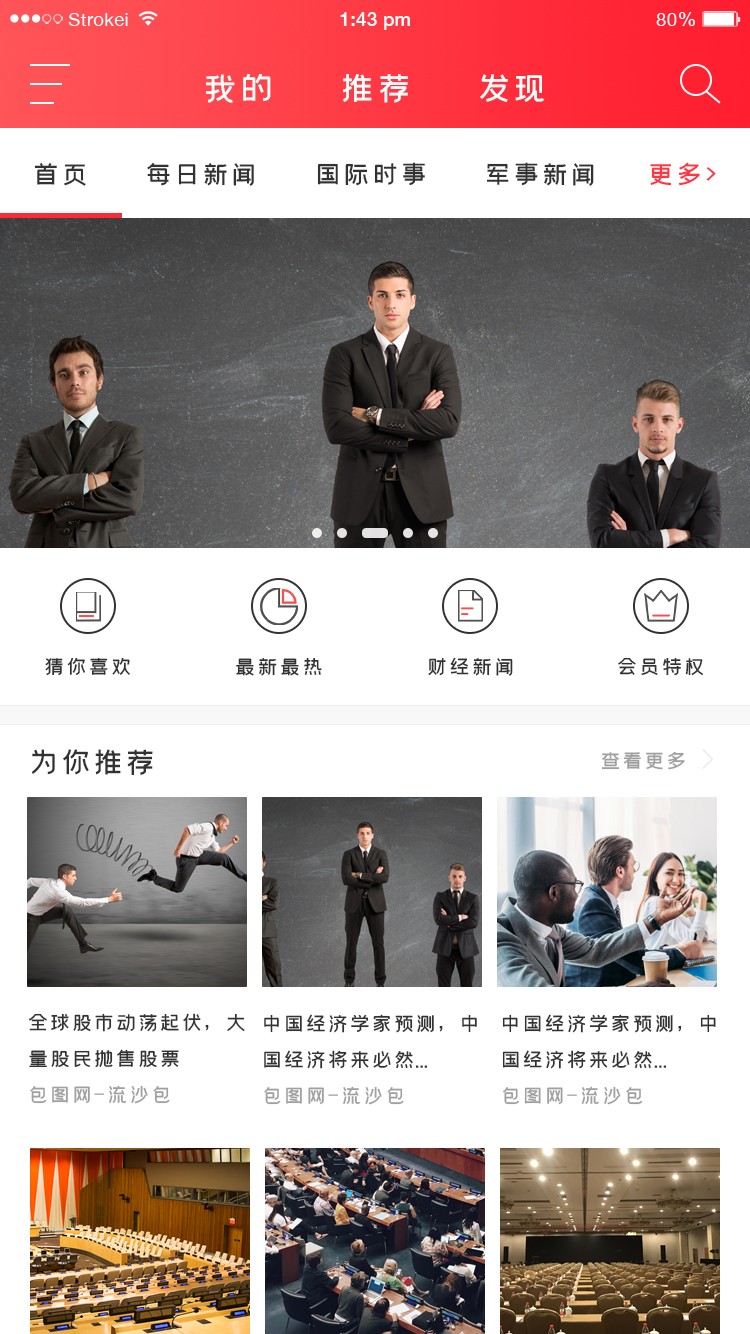Open the hamburger drawer menu
750x1334 pixels.
[49, 84]
